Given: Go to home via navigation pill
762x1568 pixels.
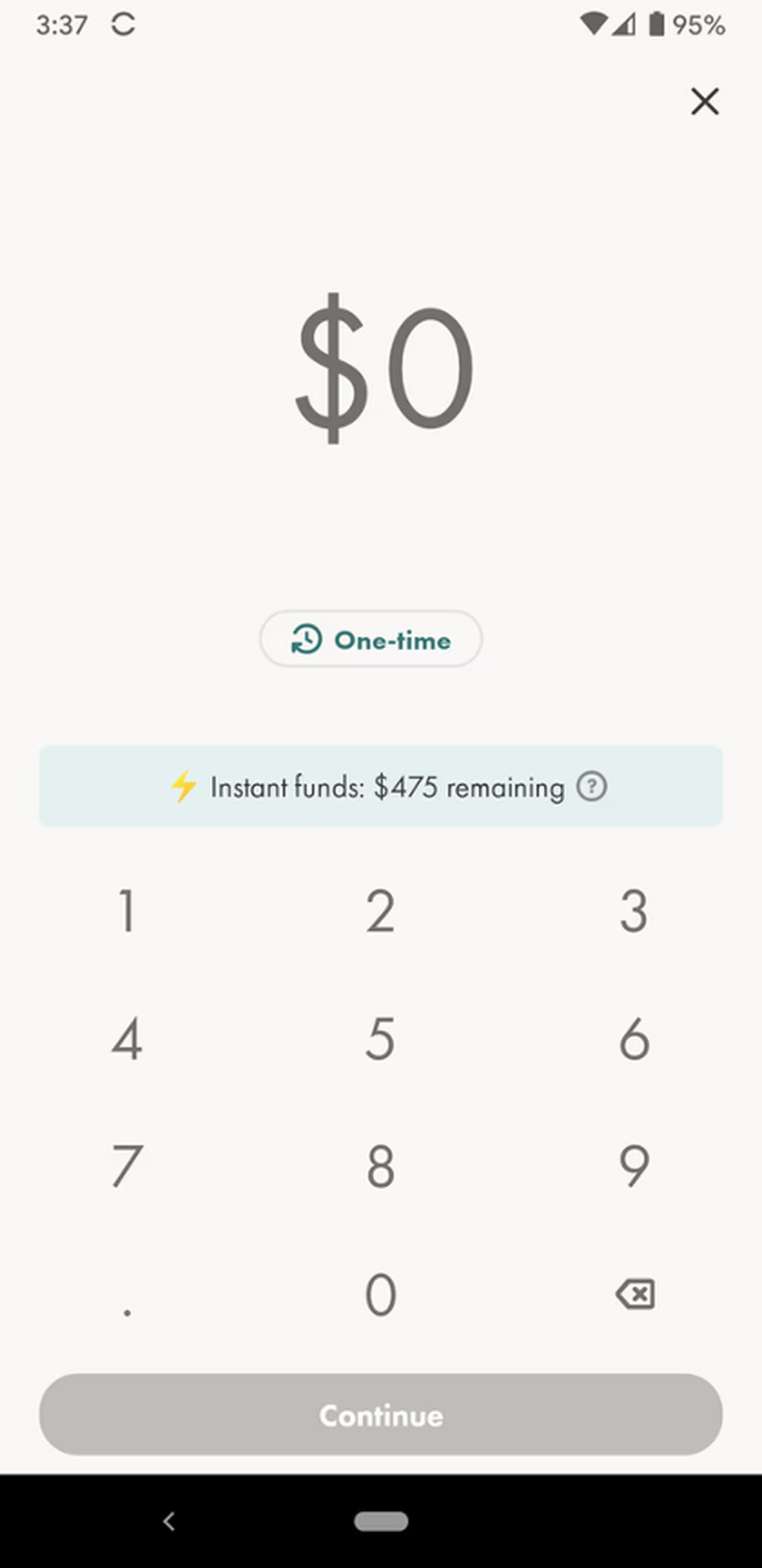Looking at the screenshot, I should pyautogui.click(x=381, y=1521).
